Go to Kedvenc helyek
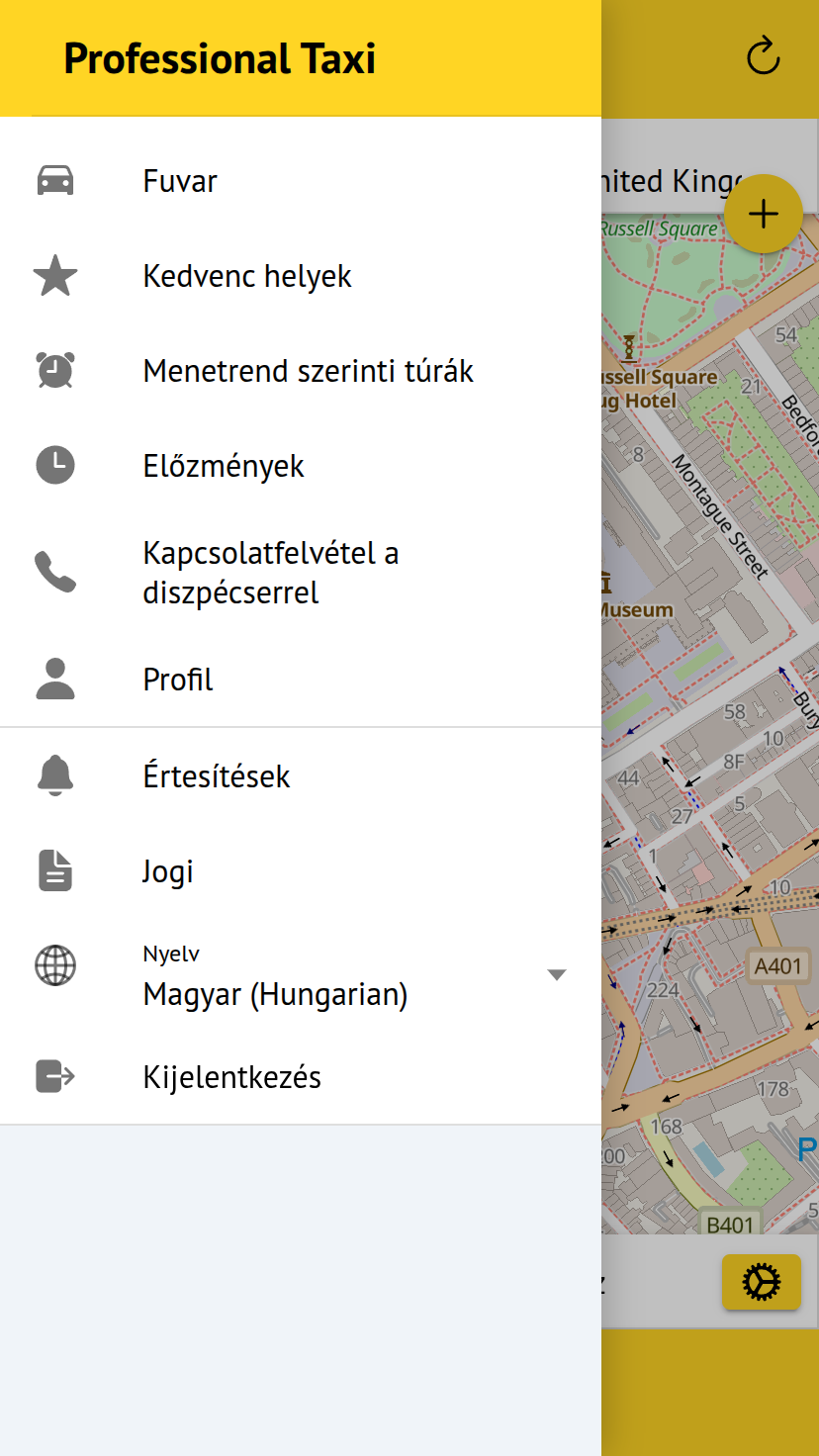The width and height of the screenshot is (819, 1456). [247, 276]
